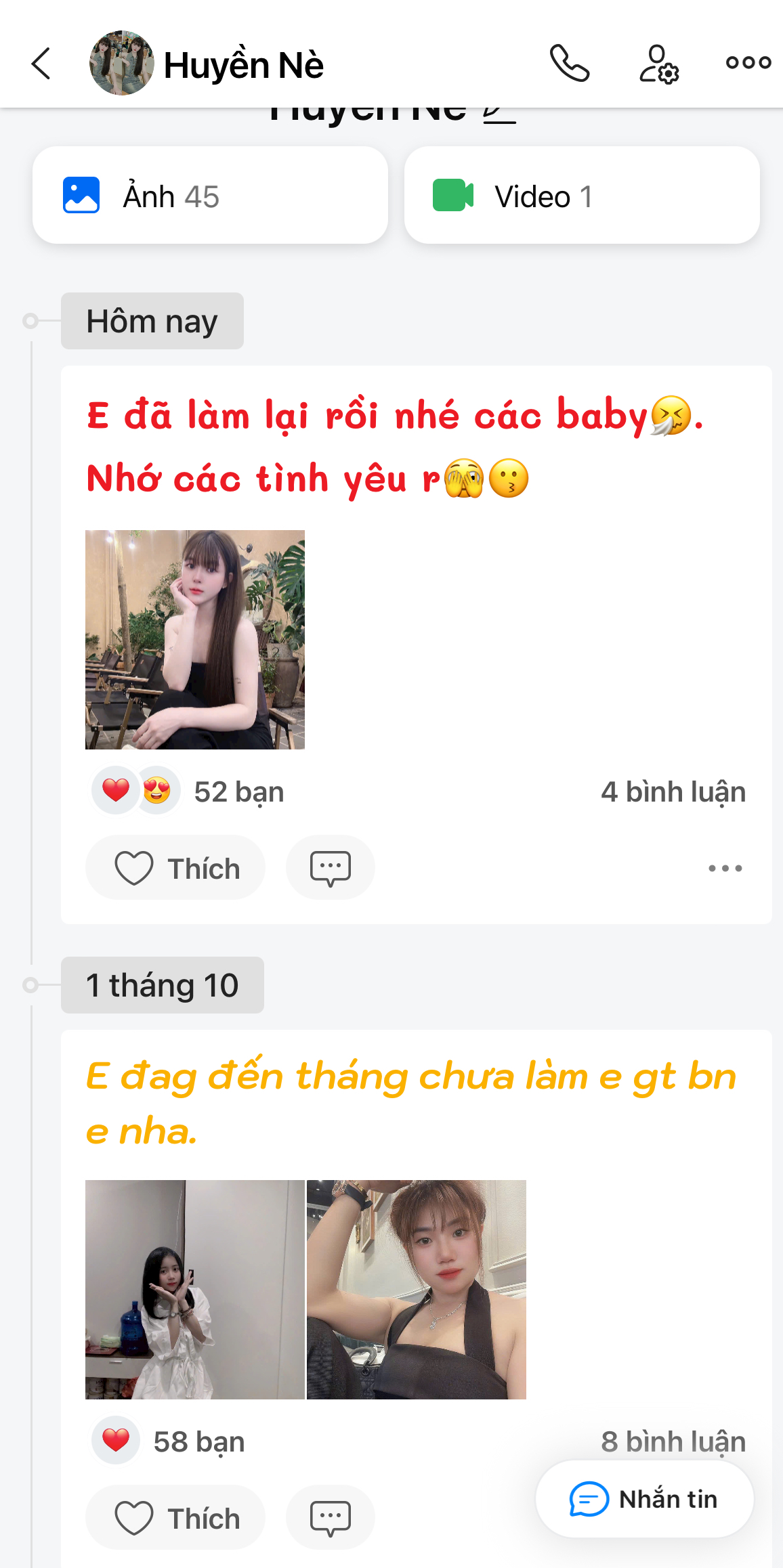The height and width of the screenshot is (1568, 783).
Task: Open the Video 1 collection
Action: (x=582, y=195)
